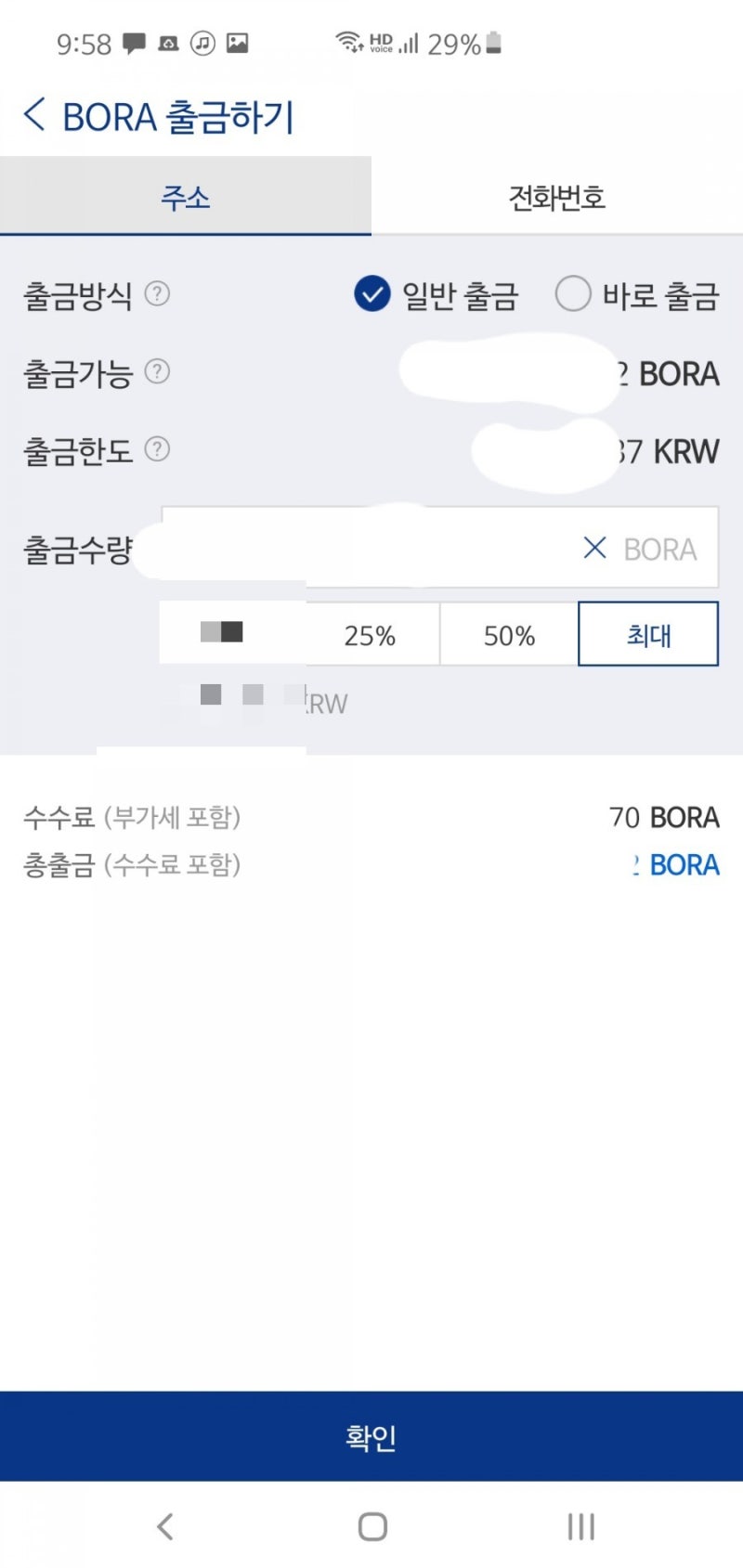This screenshot has height=1568, width=743.
Task: Clear the withdrawal amount with the X icon
Action: click(593, 549)
